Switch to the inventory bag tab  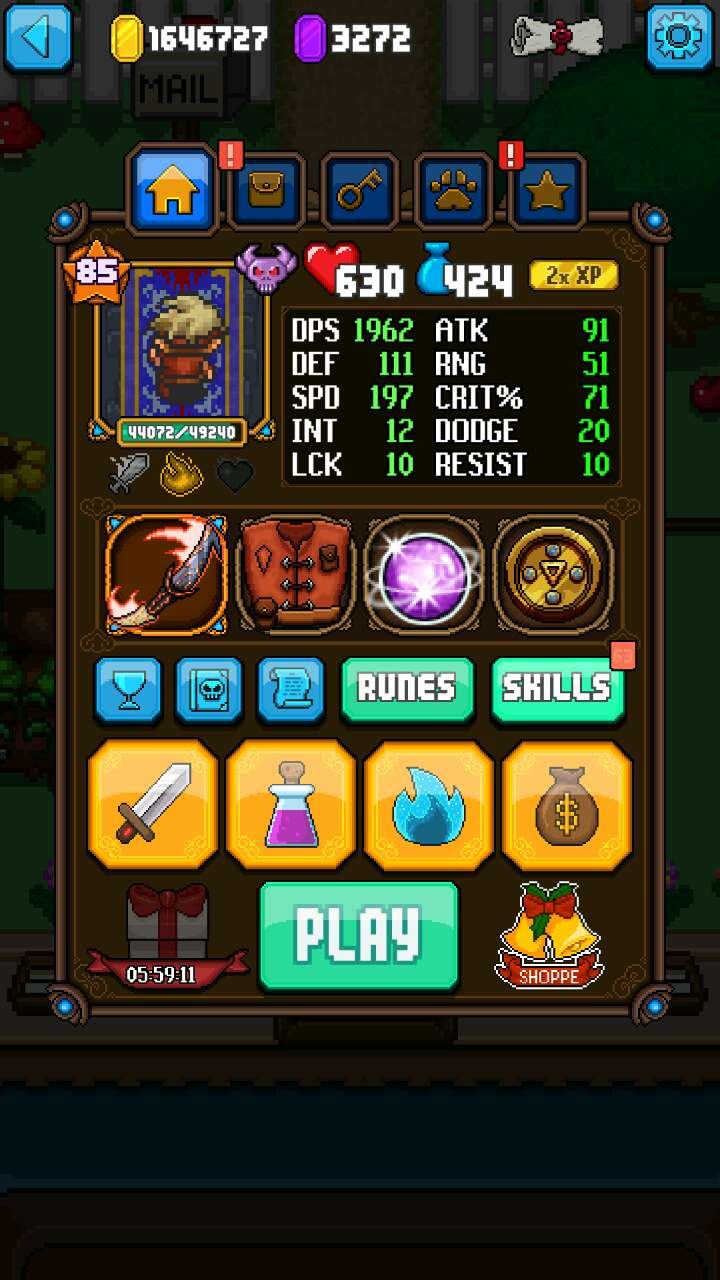[x=266, y=192]
